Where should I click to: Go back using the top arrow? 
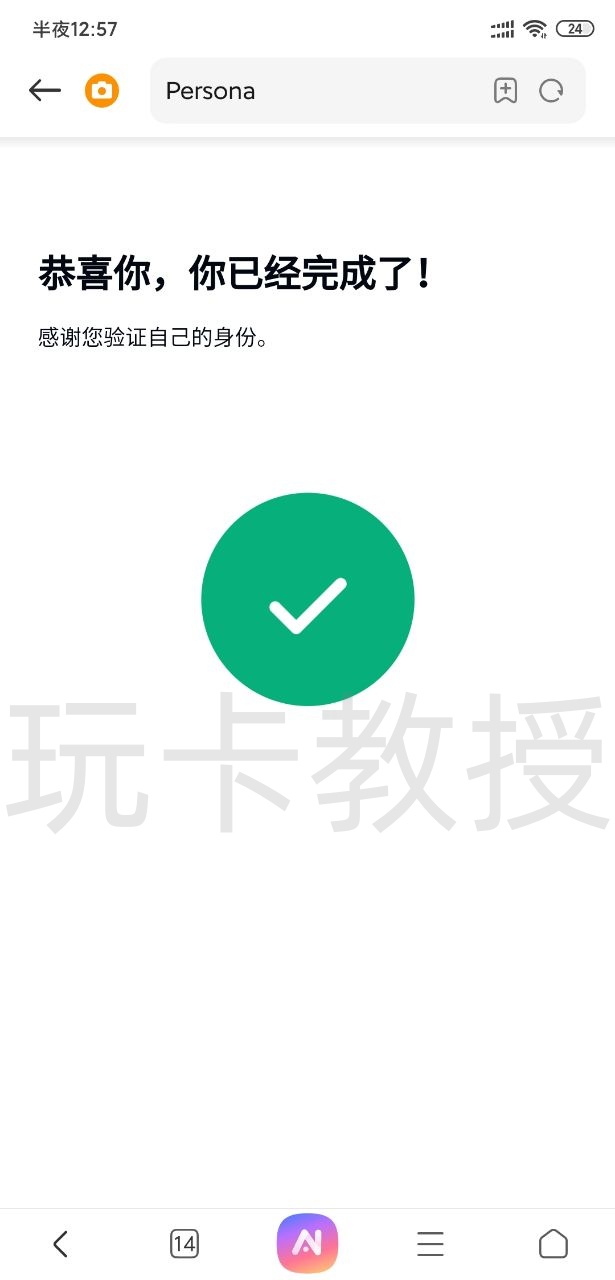(x=45, y=91)
